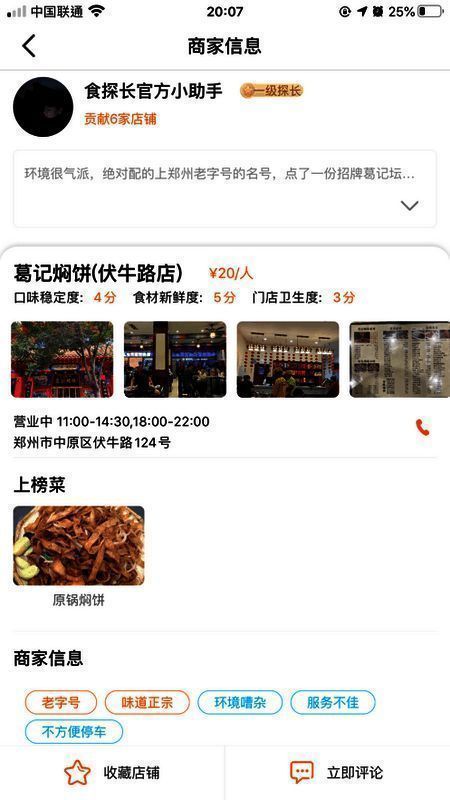Choose the 服务不佳 tag

point(333,703)
